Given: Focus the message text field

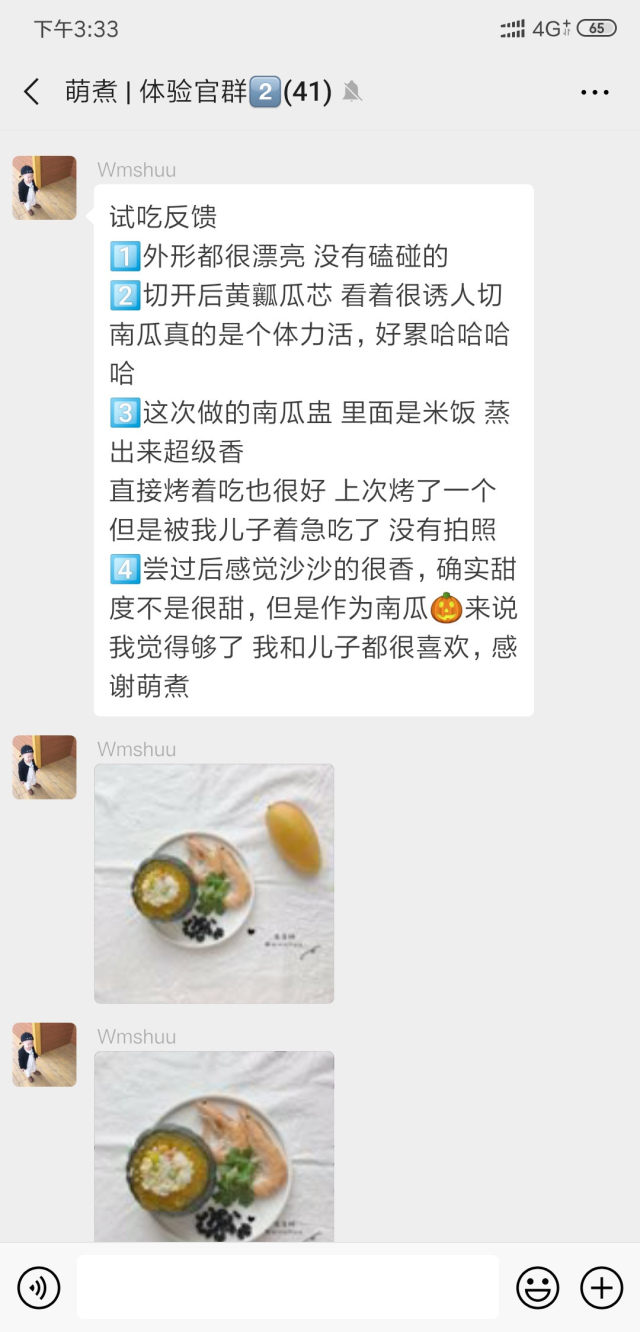Looking at the screenshot, I should (x=287, y=1287).
